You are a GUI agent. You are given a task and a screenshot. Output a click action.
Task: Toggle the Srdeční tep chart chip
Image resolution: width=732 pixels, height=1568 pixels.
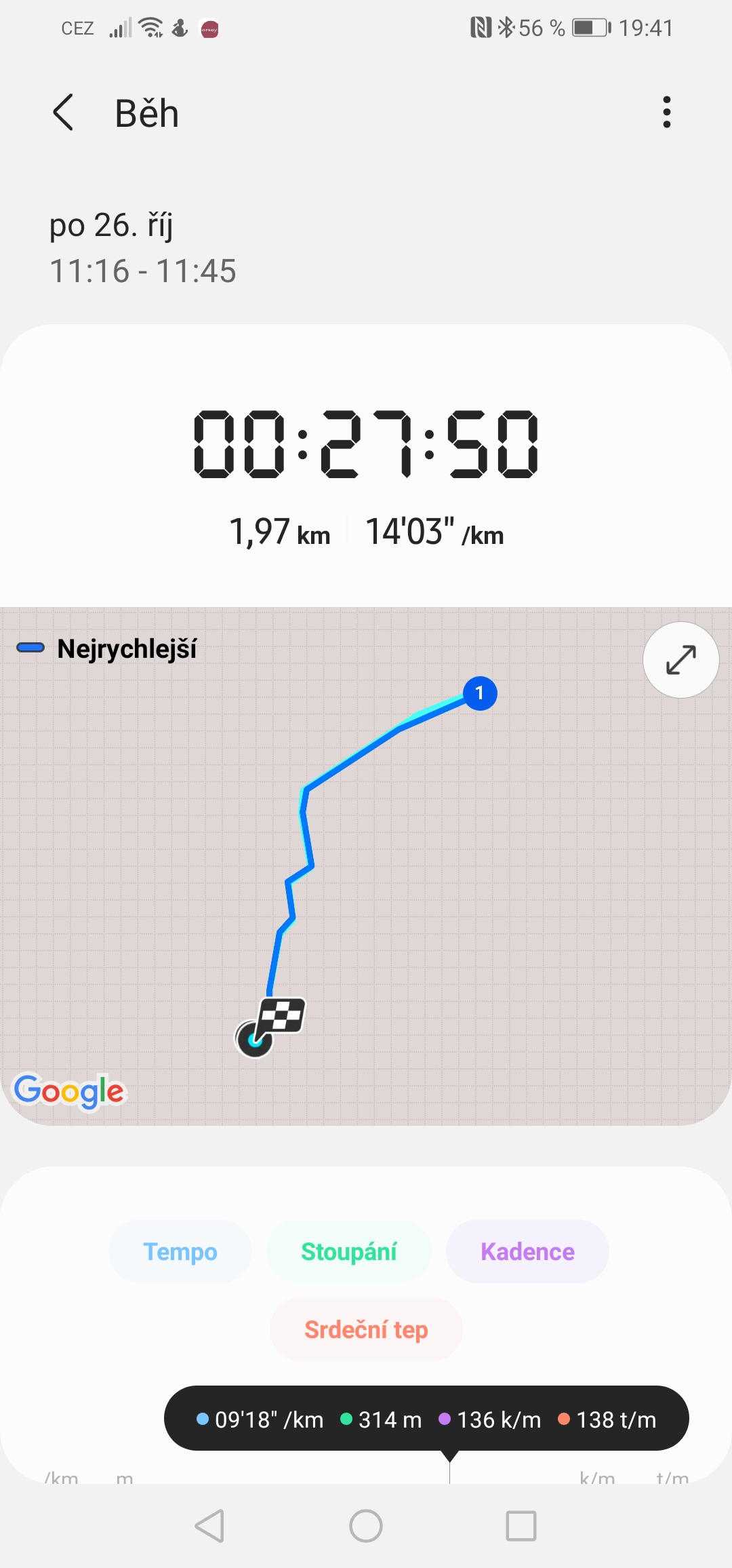point(366,1329)
